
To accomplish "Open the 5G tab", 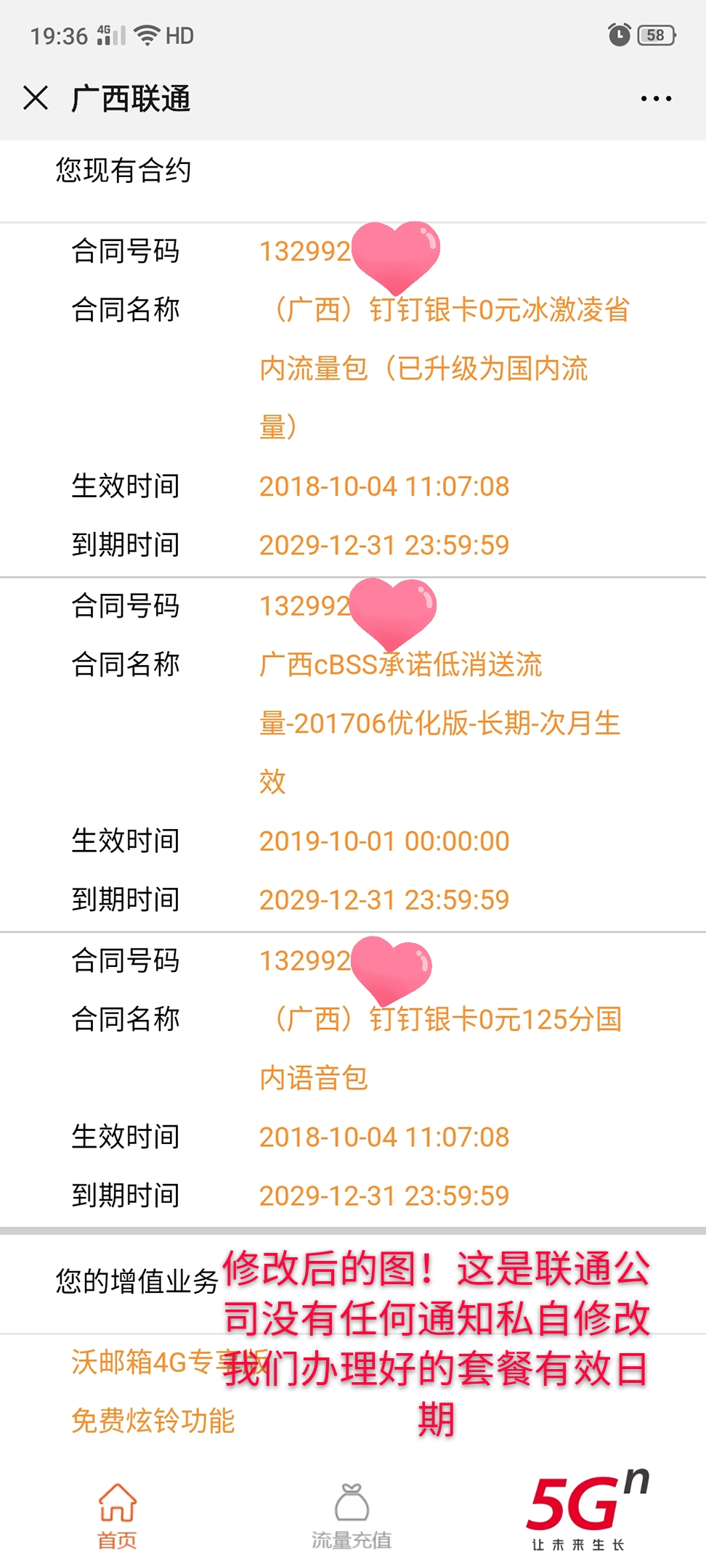I will click(x=587, y=1508).
